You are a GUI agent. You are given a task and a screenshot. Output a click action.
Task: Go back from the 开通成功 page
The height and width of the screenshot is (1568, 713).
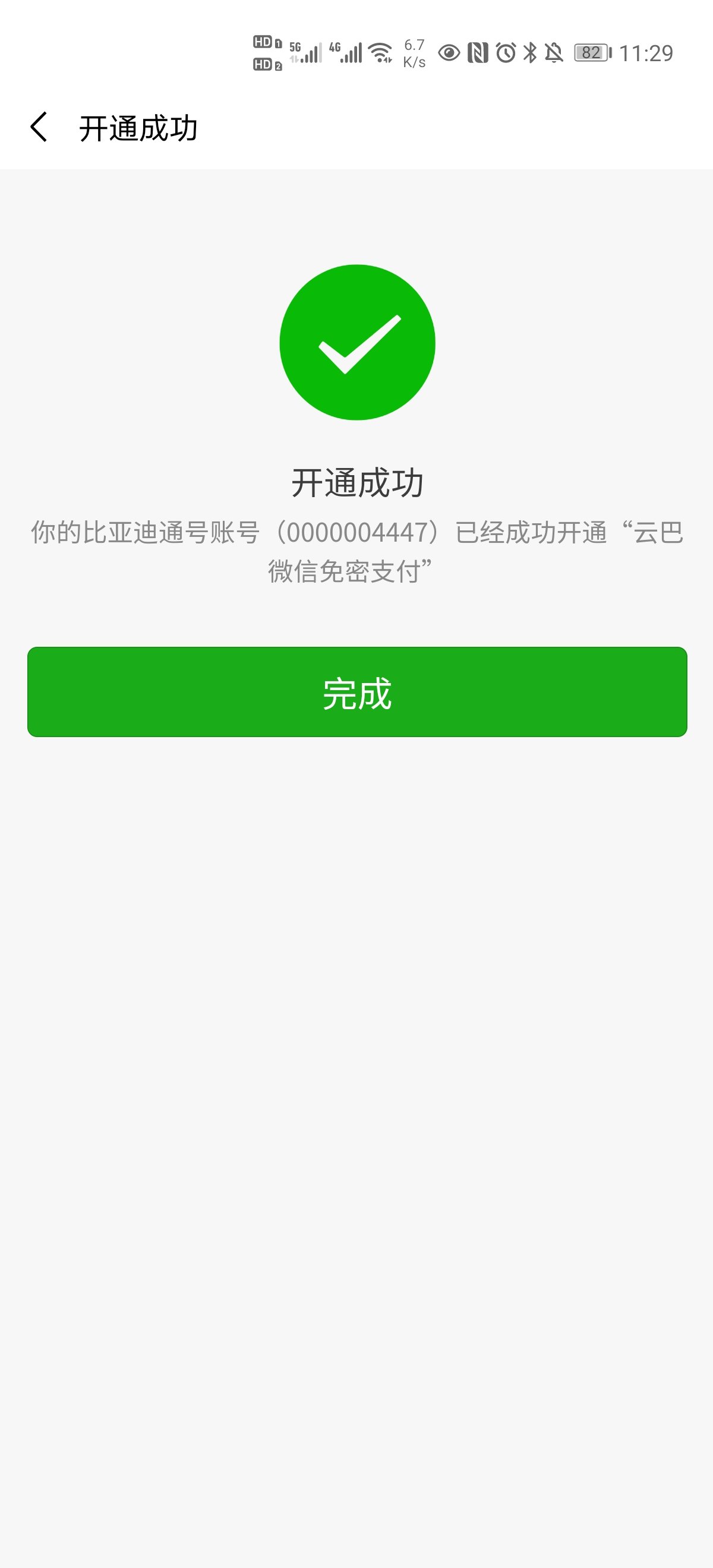39,128
